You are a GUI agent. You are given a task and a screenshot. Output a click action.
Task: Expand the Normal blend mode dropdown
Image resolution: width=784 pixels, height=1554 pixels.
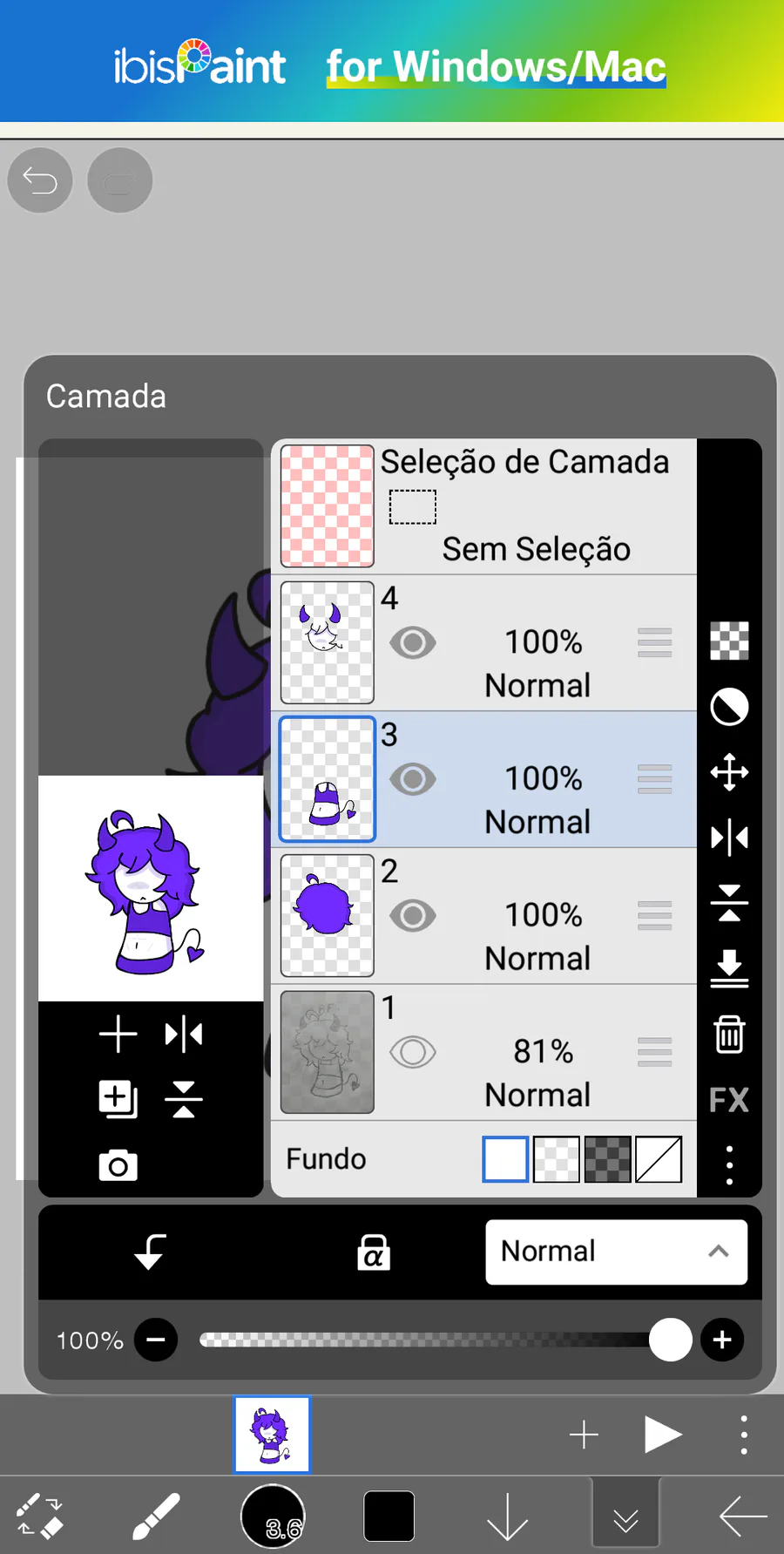(x=616, y=1252)
